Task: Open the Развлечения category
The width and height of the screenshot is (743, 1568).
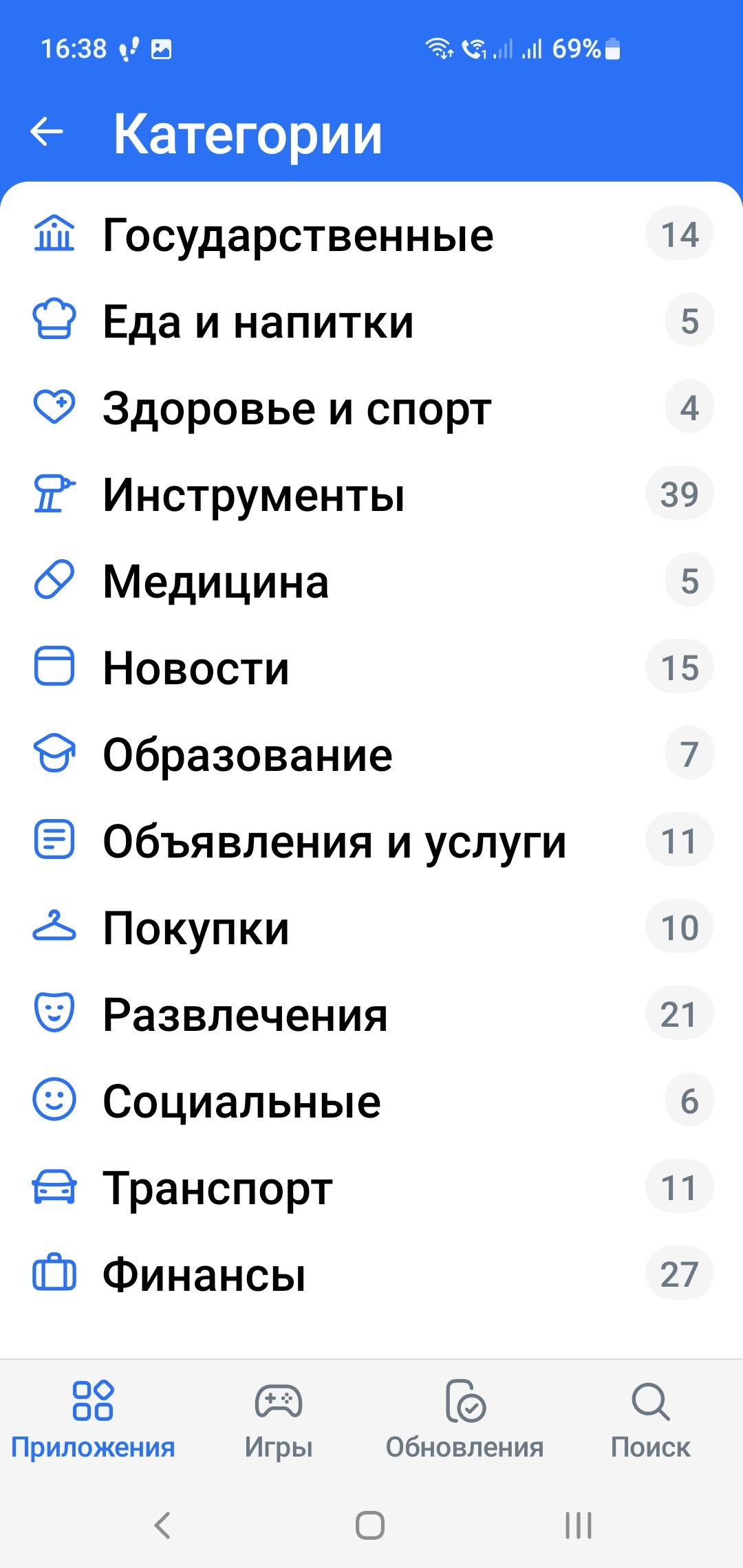Action: [x=245, y=1015]
